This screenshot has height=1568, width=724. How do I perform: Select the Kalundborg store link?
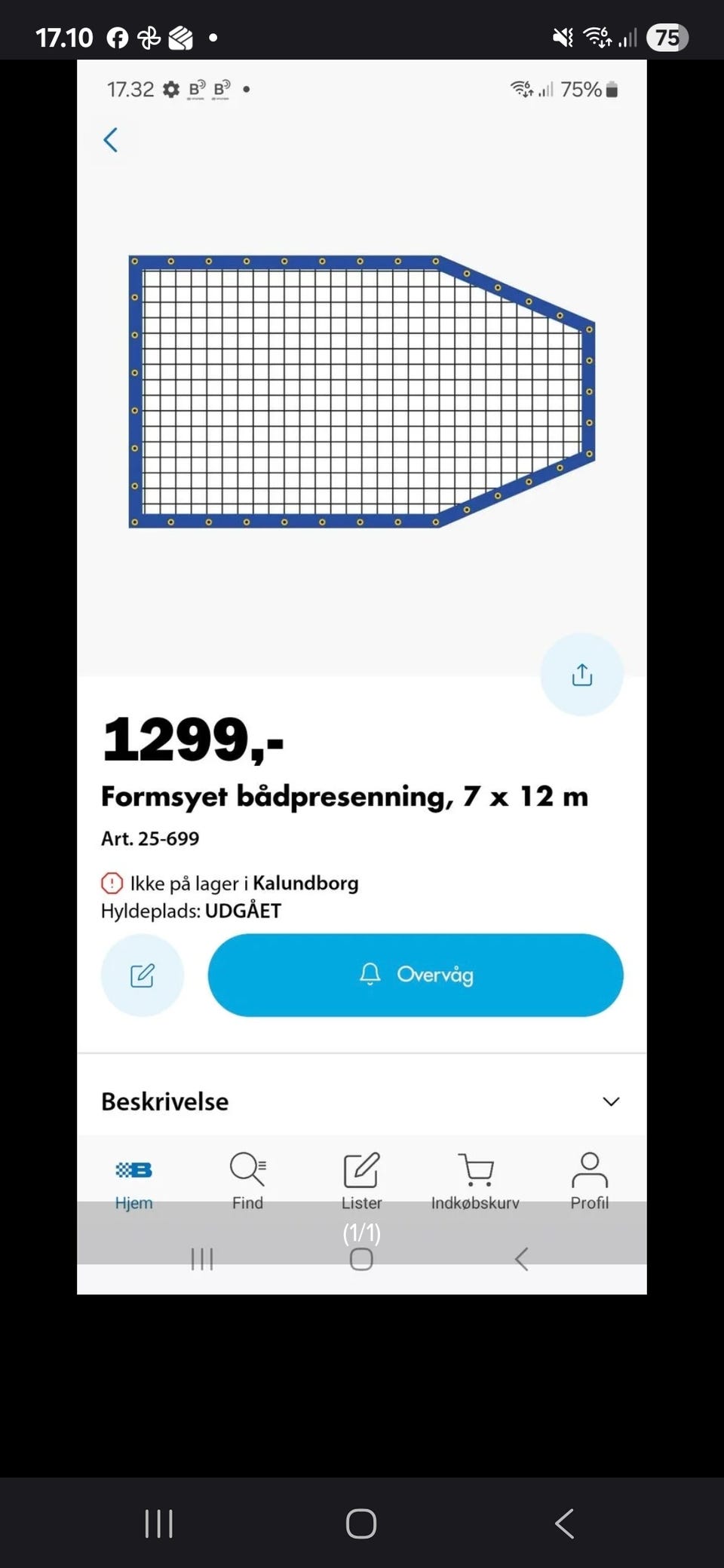point(306,882)
